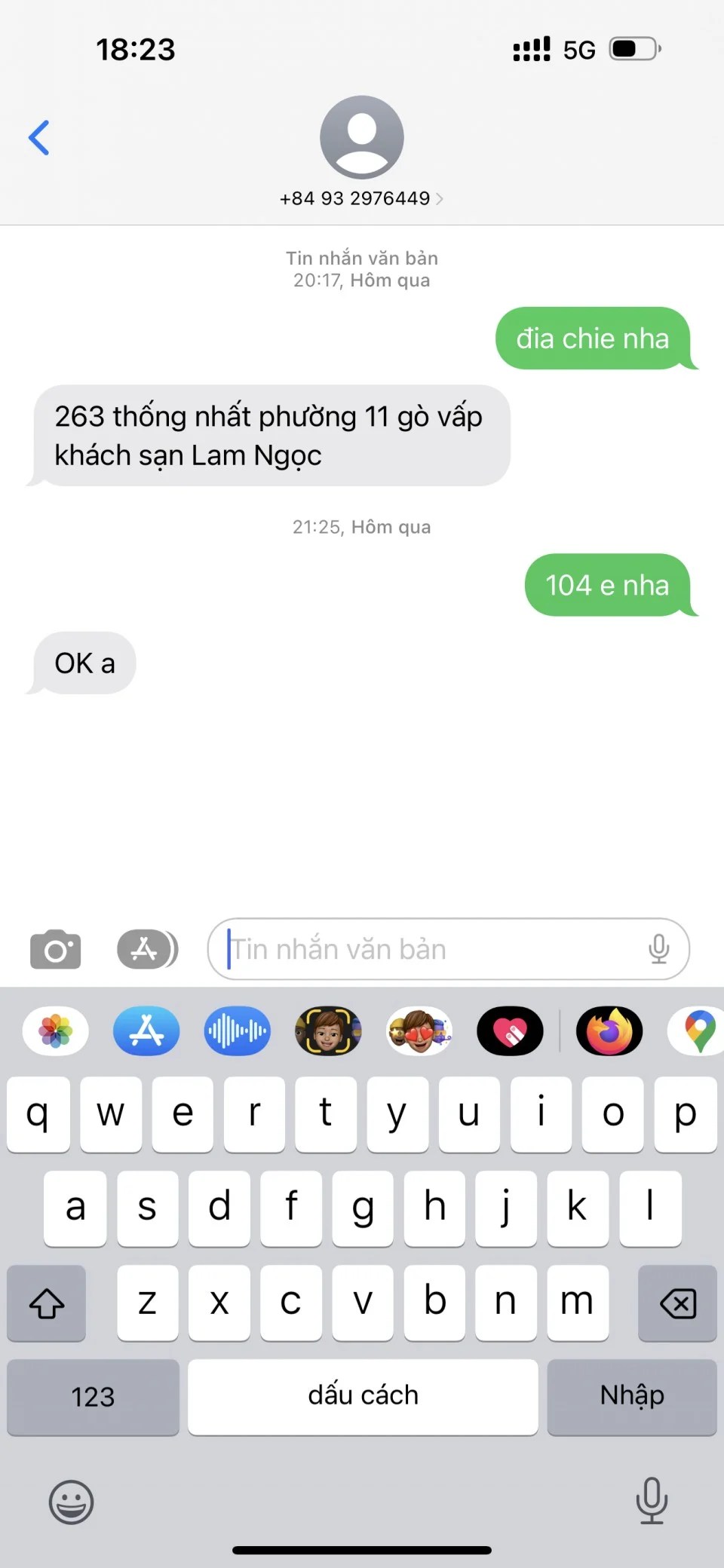Start dictation from the message field microphone
Viewport: 724px width, 1568px height.
(658, 949)
